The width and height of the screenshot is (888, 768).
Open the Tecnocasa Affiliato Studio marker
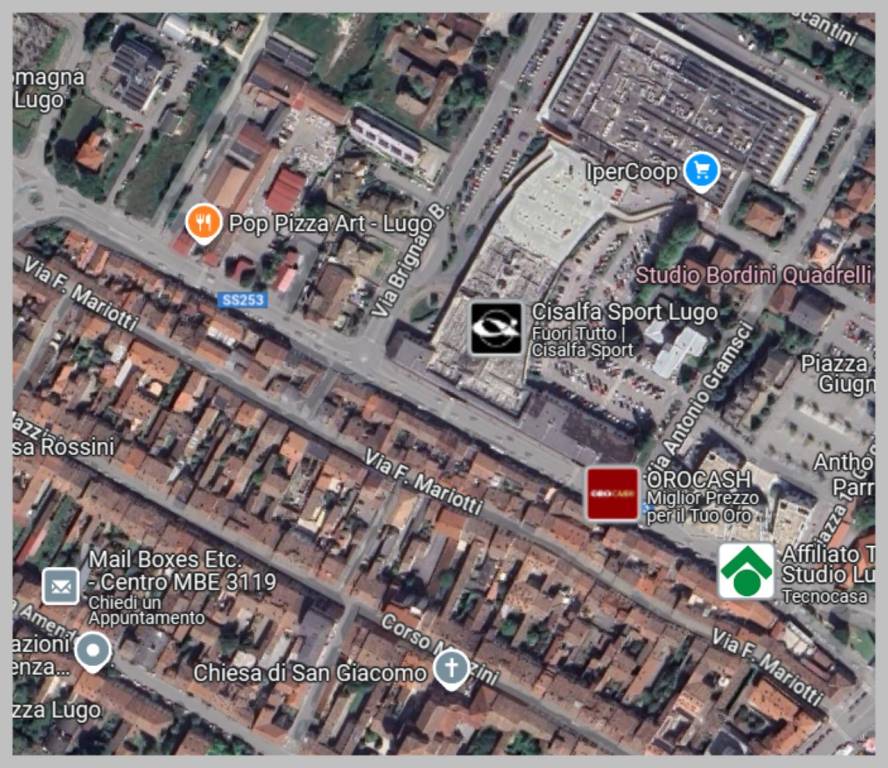coord(746,571)
